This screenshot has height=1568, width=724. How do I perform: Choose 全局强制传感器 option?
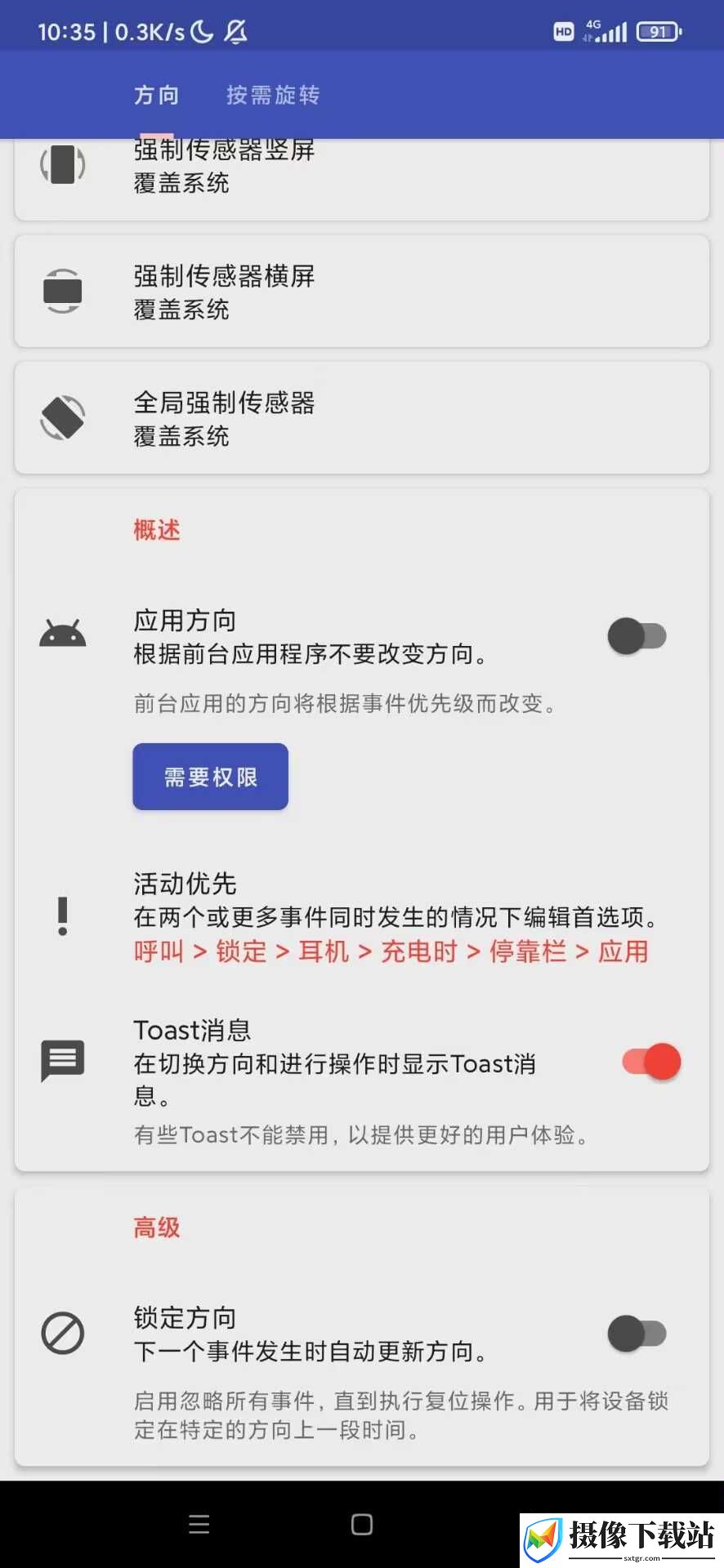click(x=362, y=418)
